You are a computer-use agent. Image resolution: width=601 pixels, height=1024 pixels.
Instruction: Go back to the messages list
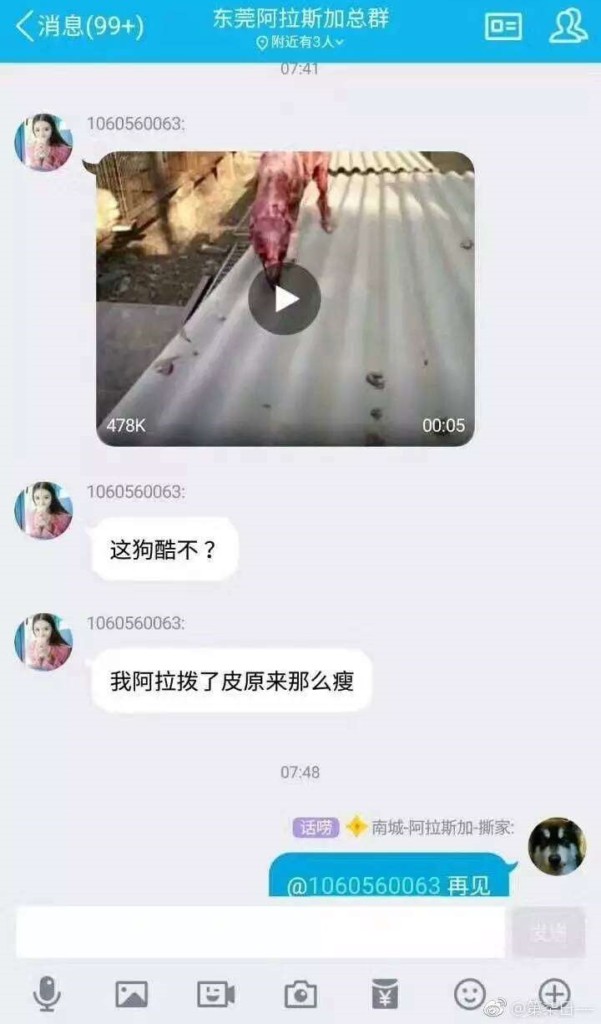[80, 27]
